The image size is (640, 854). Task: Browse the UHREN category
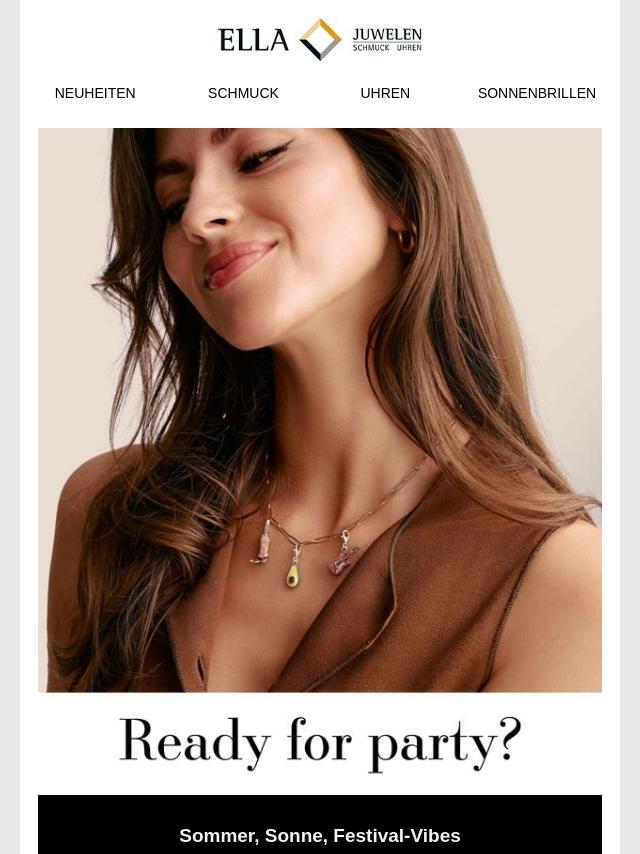tap(385, 93)
